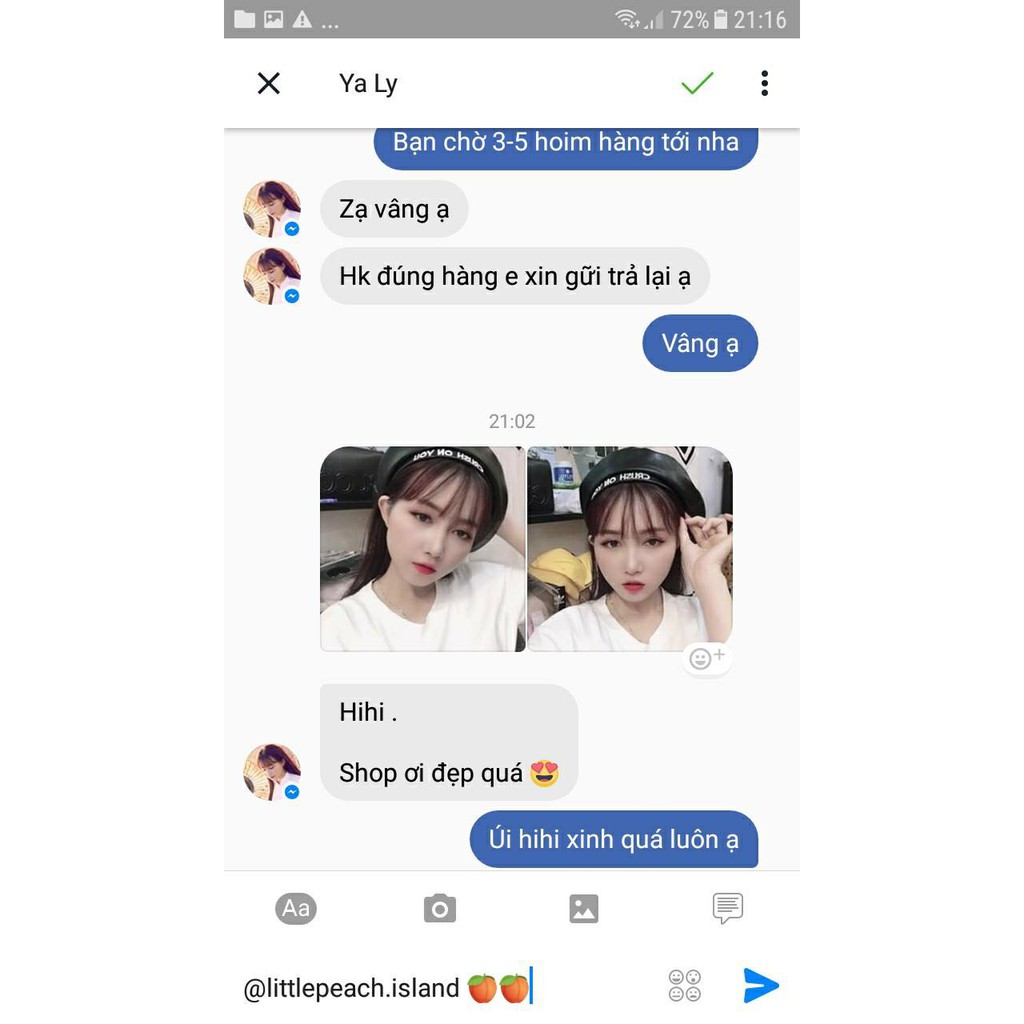Add an emoji reaction to the photos
This screenshot has height=1024, width=1024.
tap(707, 658)
